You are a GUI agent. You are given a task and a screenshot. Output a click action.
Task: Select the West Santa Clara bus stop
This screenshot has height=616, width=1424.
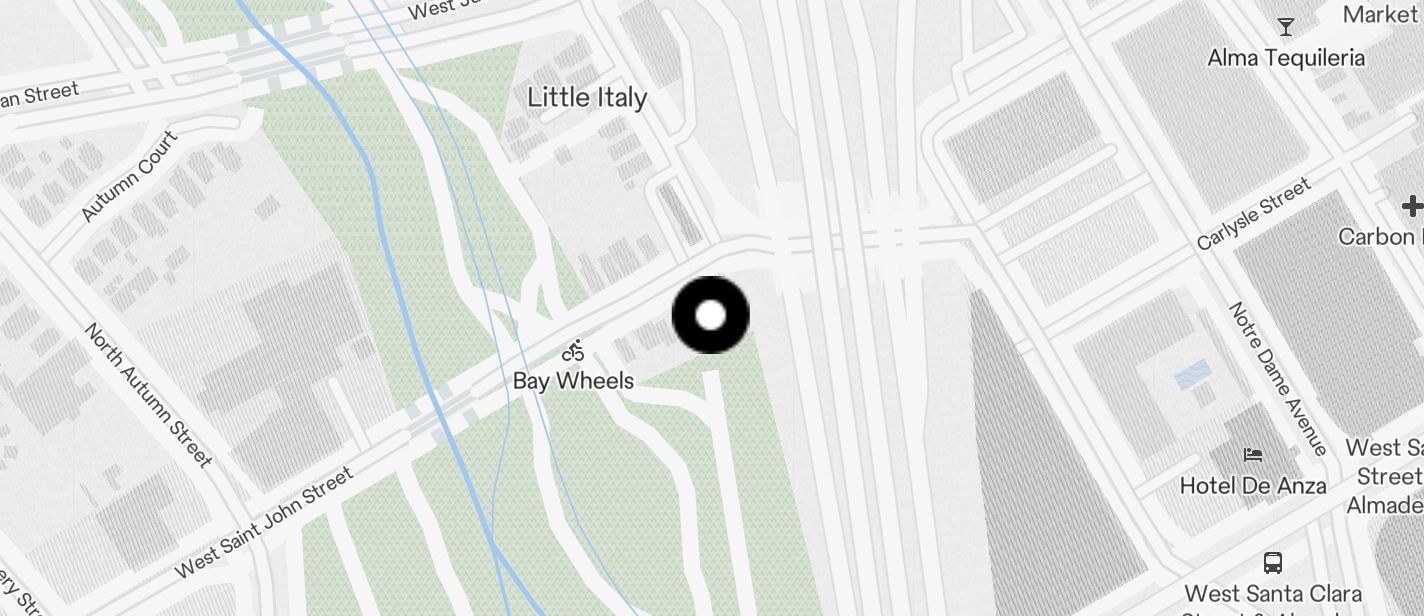click(x=1272, y=563)
